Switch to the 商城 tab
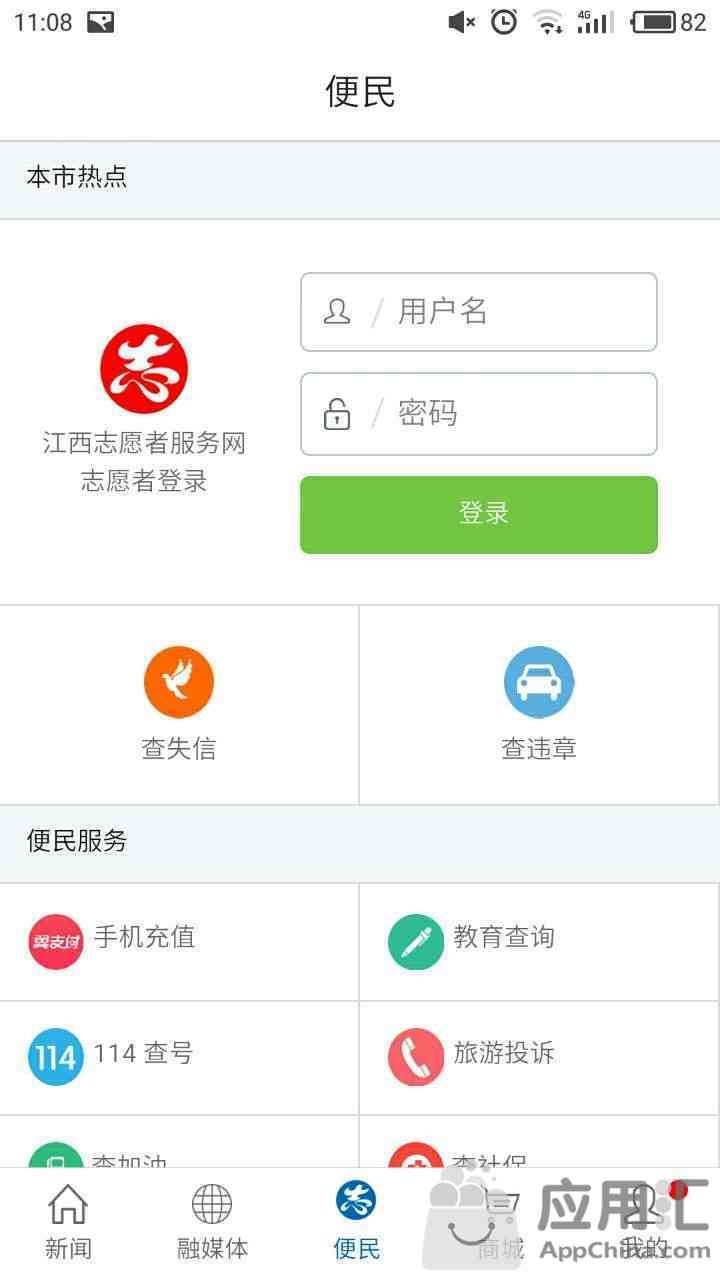The image size is (720, 1280). (x=500, y=1222)
